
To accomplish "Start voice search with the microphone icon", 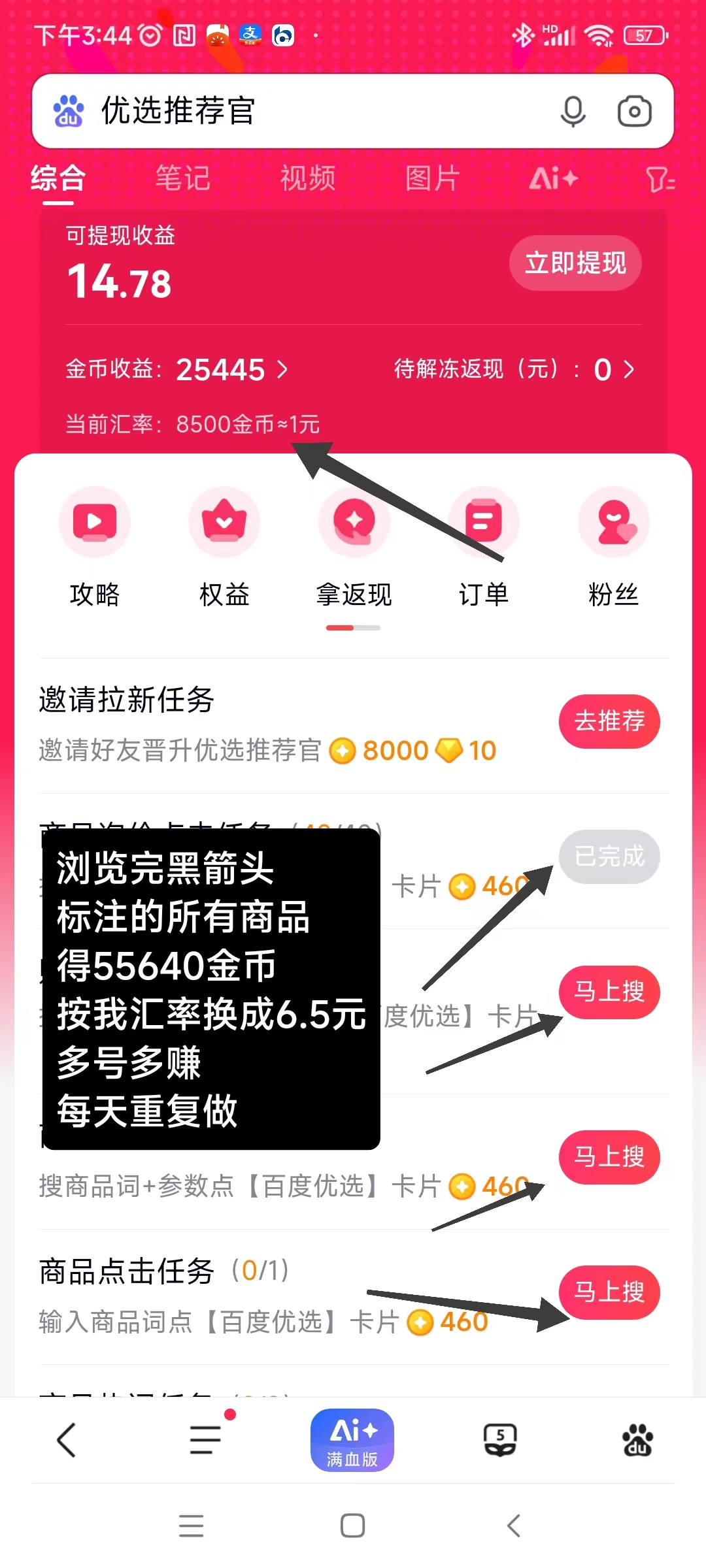I will point(573,110).
